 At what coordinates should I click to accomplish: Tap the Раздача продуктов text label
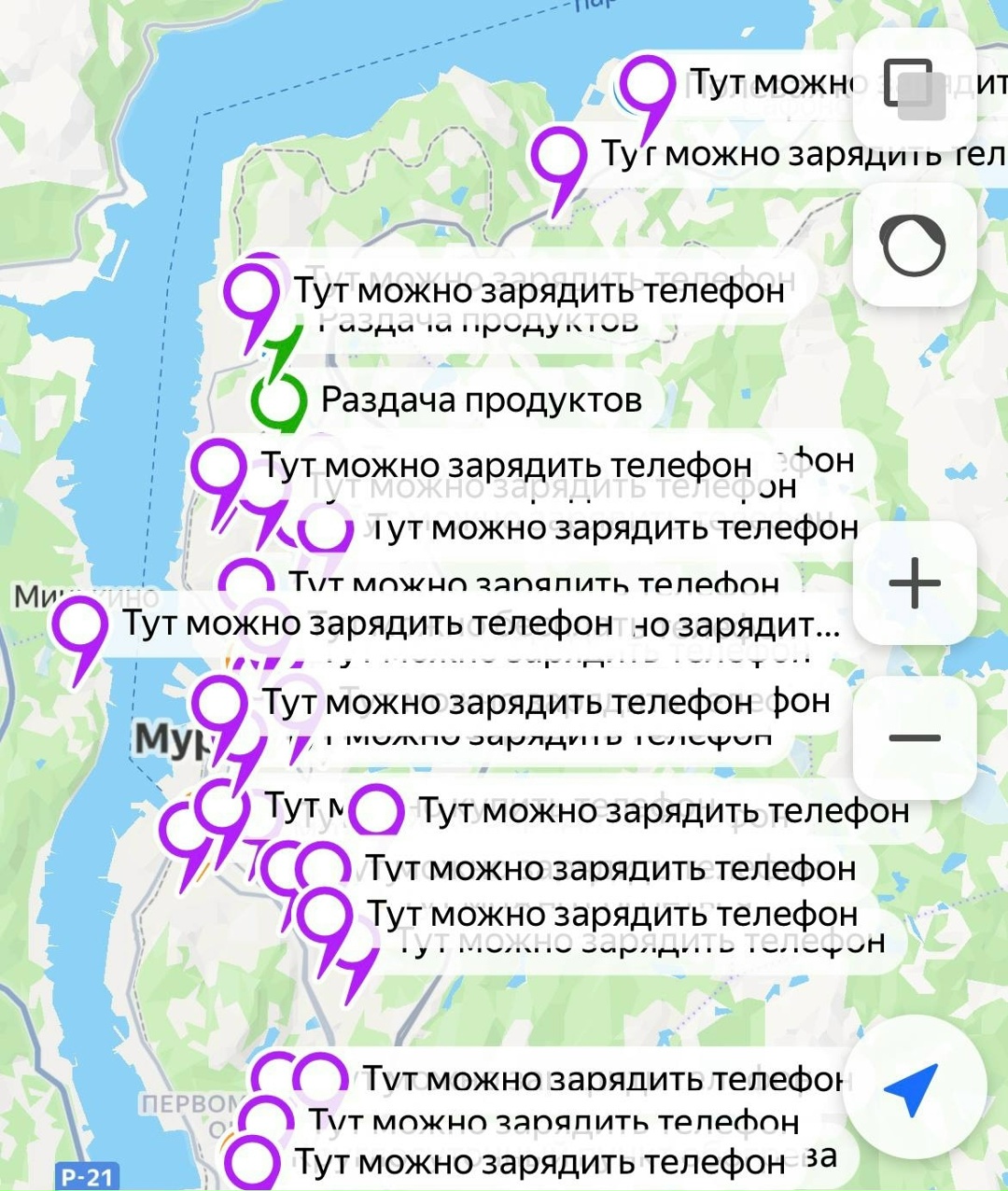click(x=480, y=401)
